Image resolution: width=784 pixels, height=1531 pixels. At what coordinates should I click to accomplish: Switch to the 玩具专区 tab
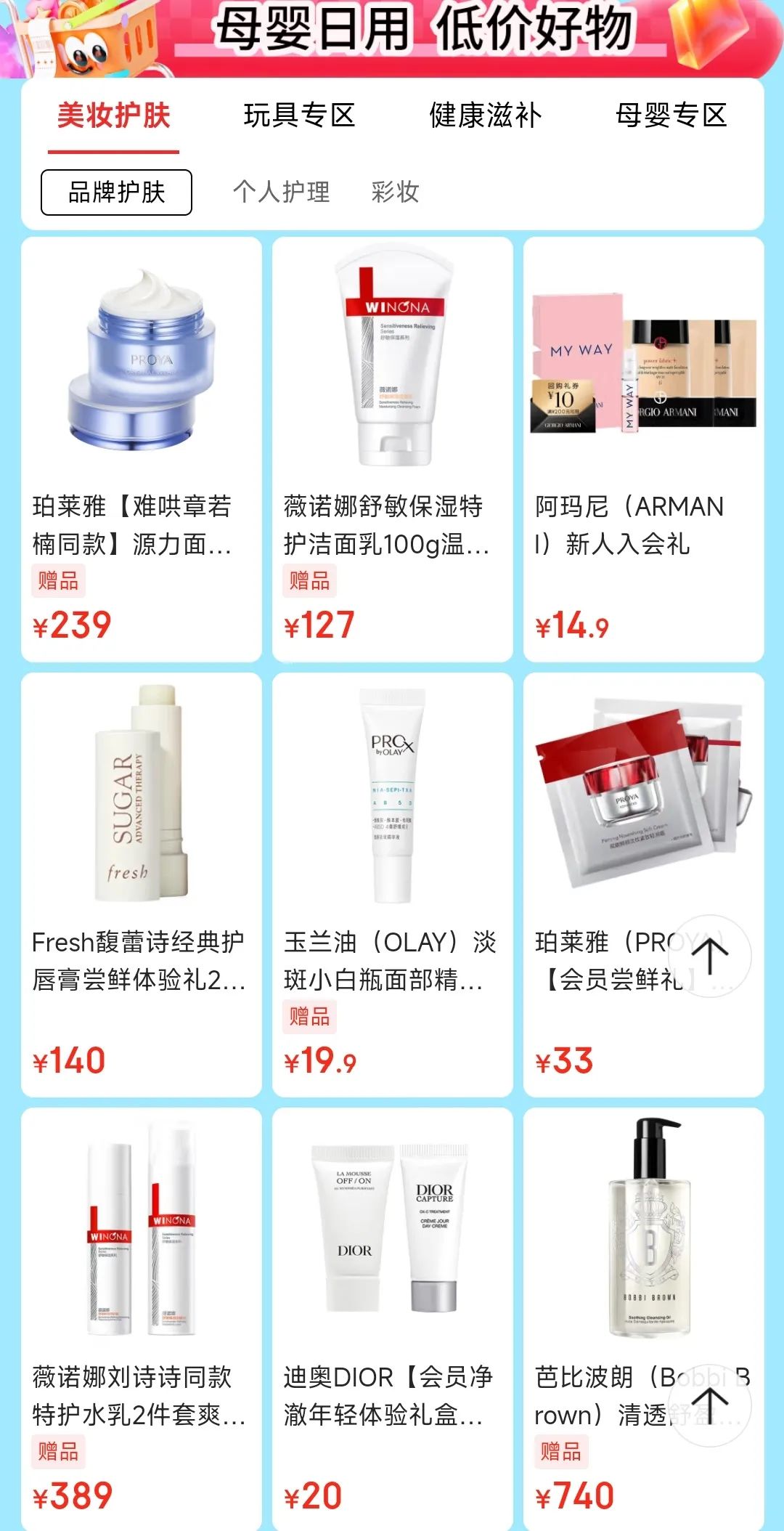point(299,115)
